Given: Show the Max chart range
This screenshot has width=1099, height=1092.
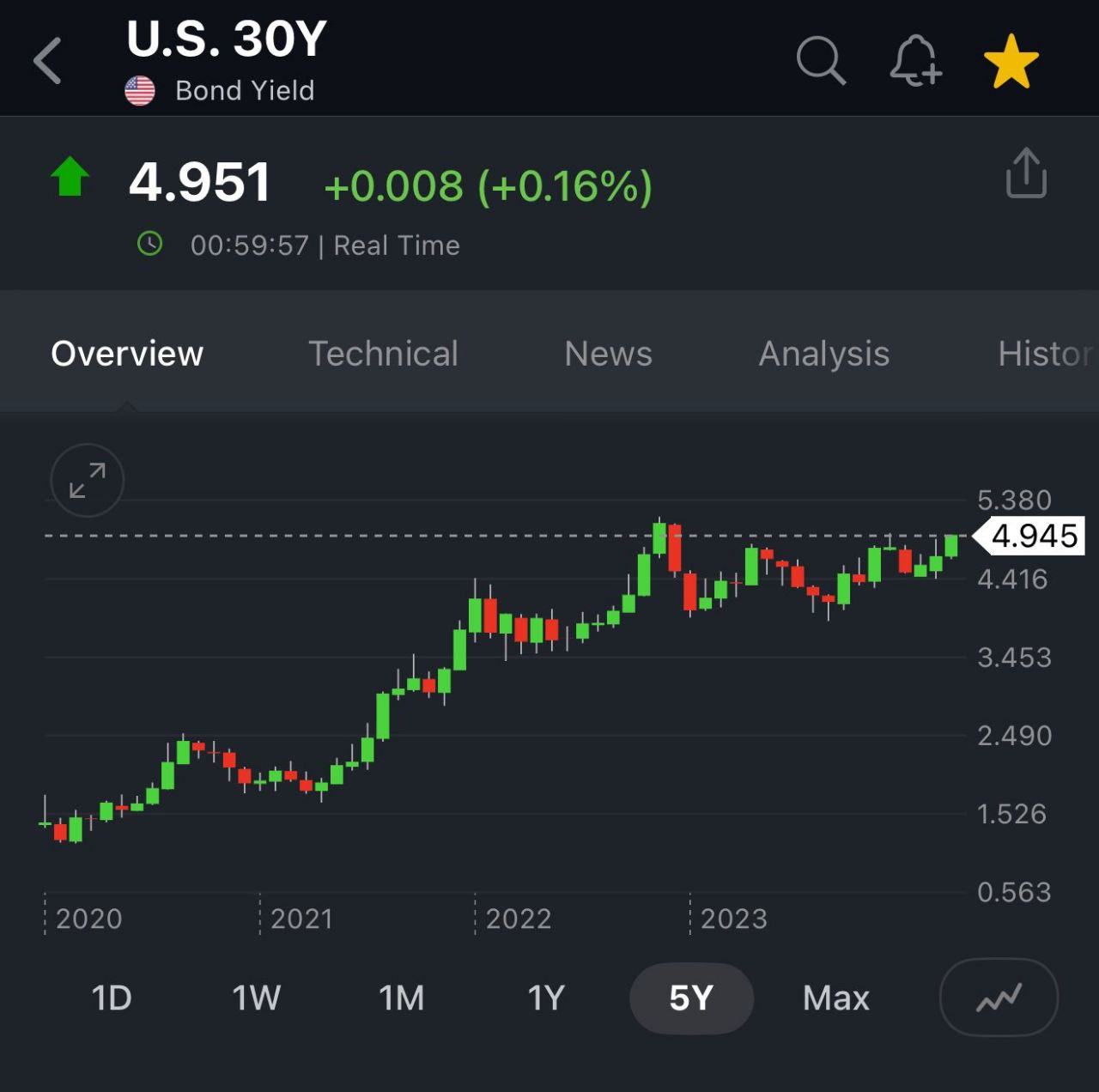Looking at the screenshot, I should [835, 998].
